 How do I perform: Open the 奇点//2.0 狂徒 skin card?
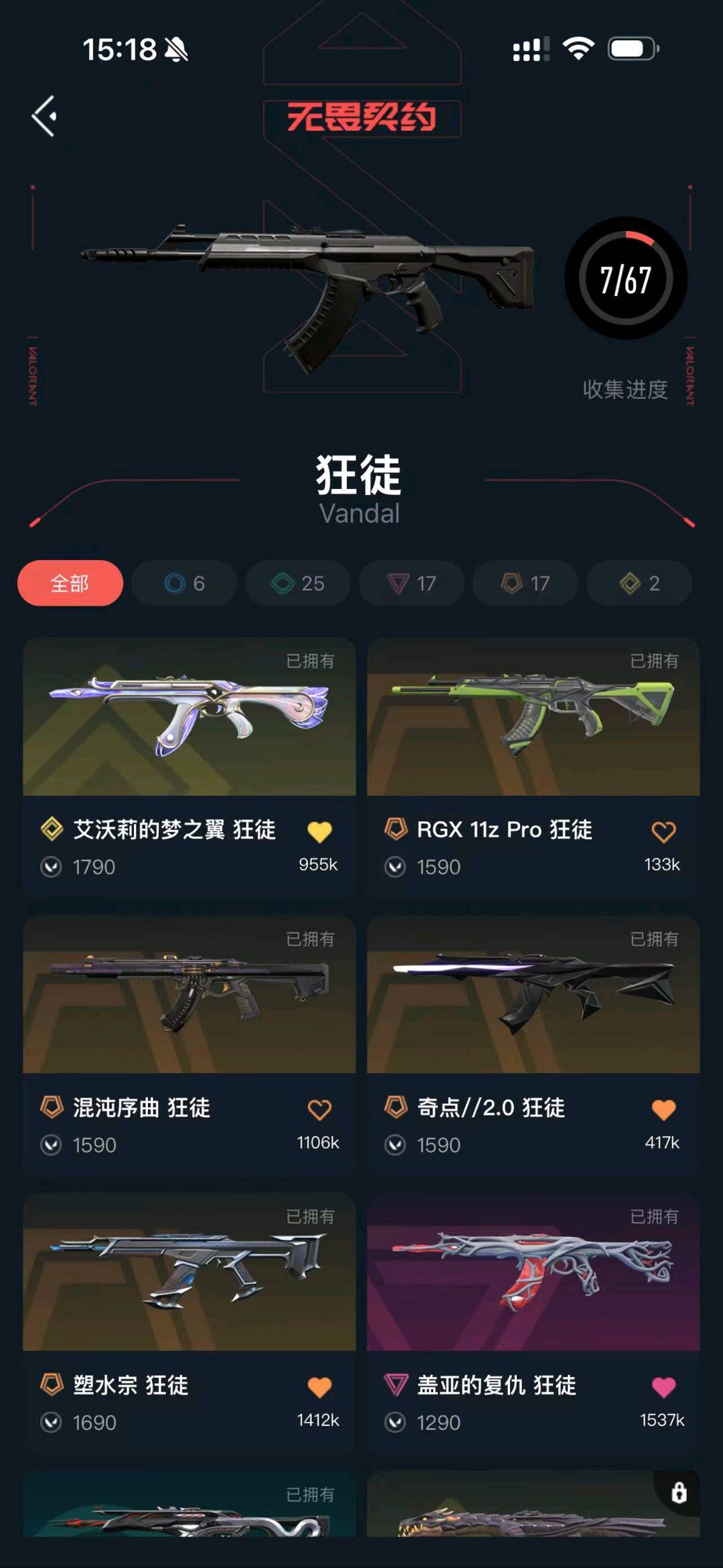(533, 995)
